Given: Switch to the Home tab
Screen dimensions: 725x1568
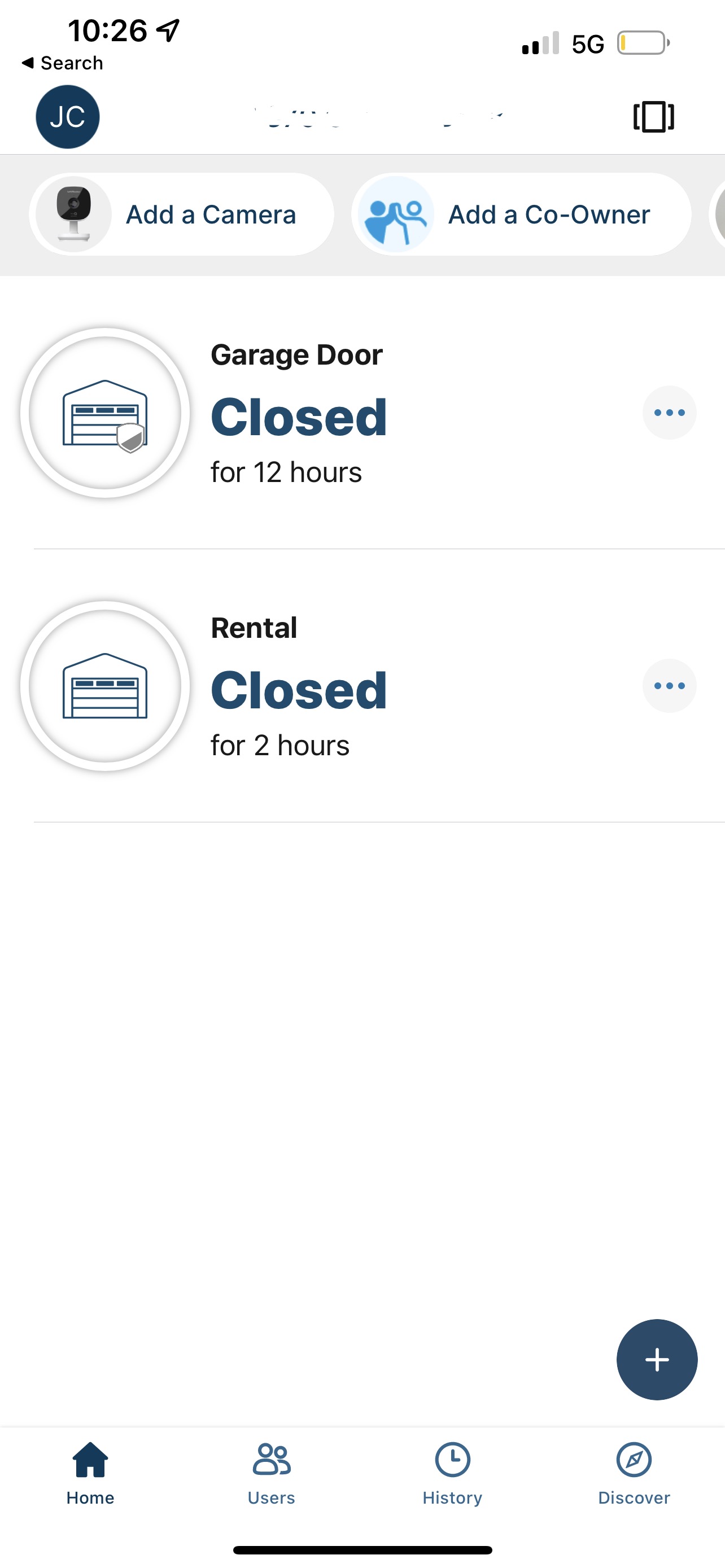Looking at the screenshot, I should tap(90, 1474).
